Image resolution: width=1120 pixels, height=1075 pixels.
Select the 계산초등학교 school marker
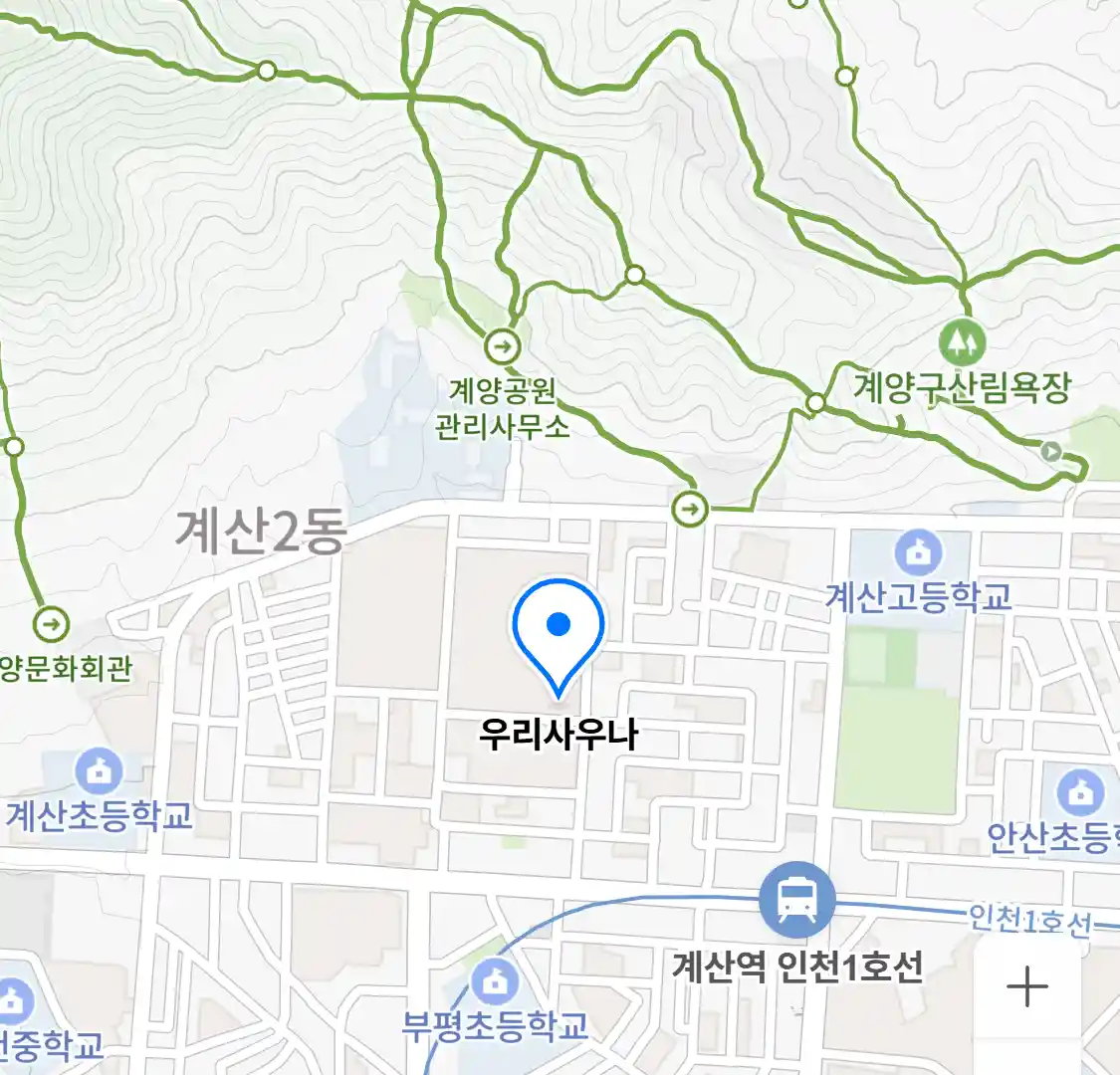click(x=99, y=770)
